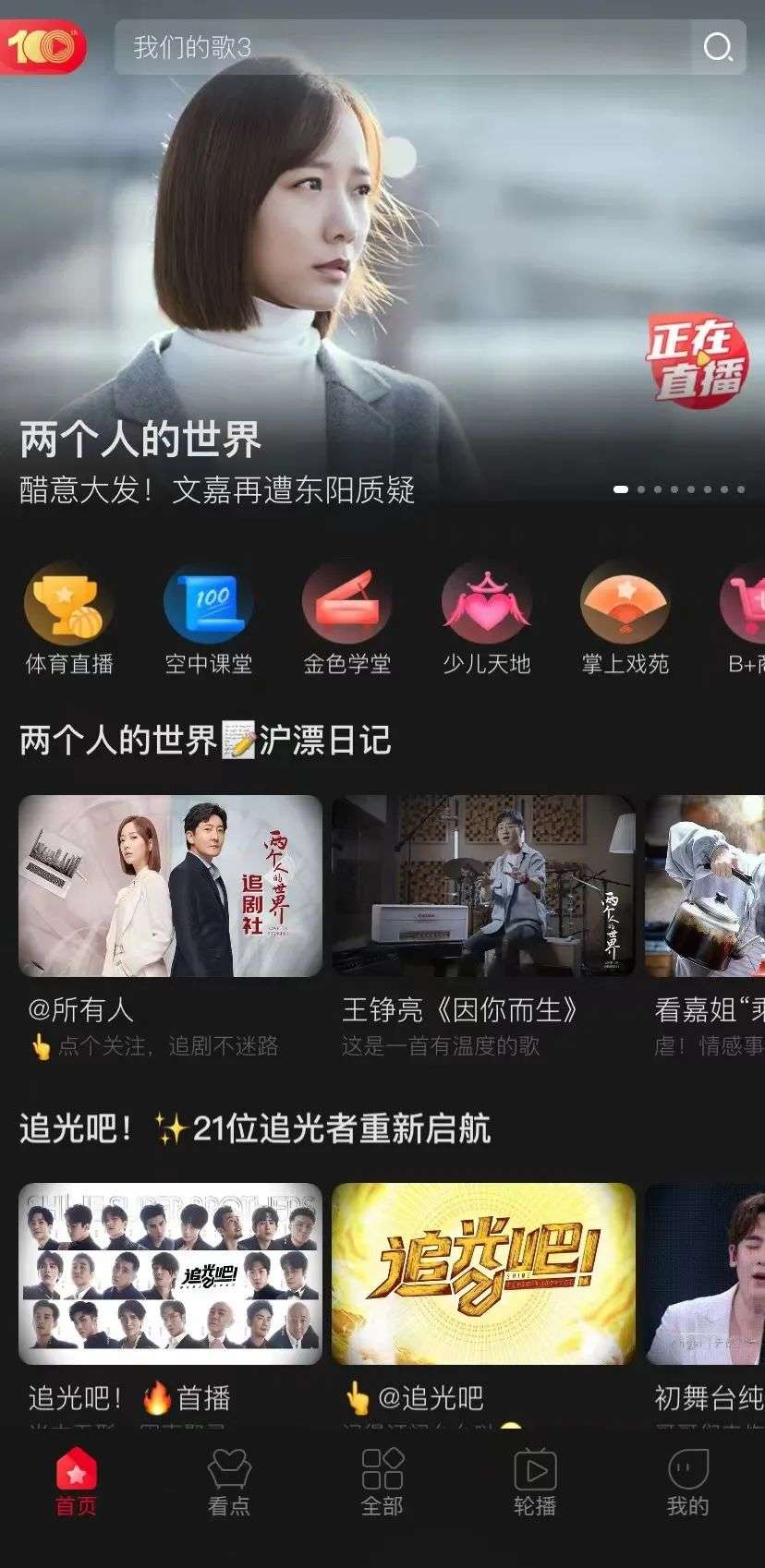Tap the search magnifier icon
765x1568 pixels.
click(718, 47)
